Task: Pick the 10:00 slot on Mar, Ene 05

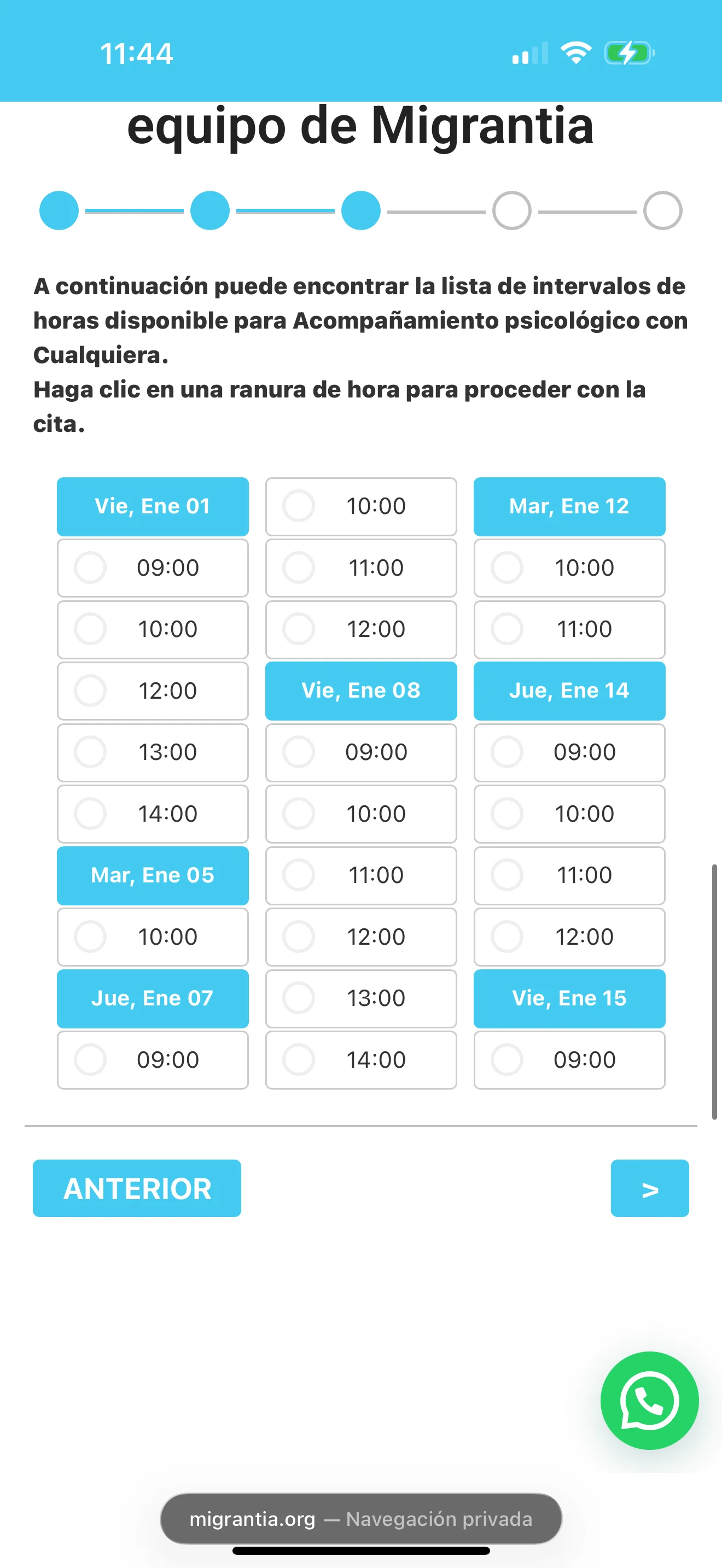Action: (153, 937)
